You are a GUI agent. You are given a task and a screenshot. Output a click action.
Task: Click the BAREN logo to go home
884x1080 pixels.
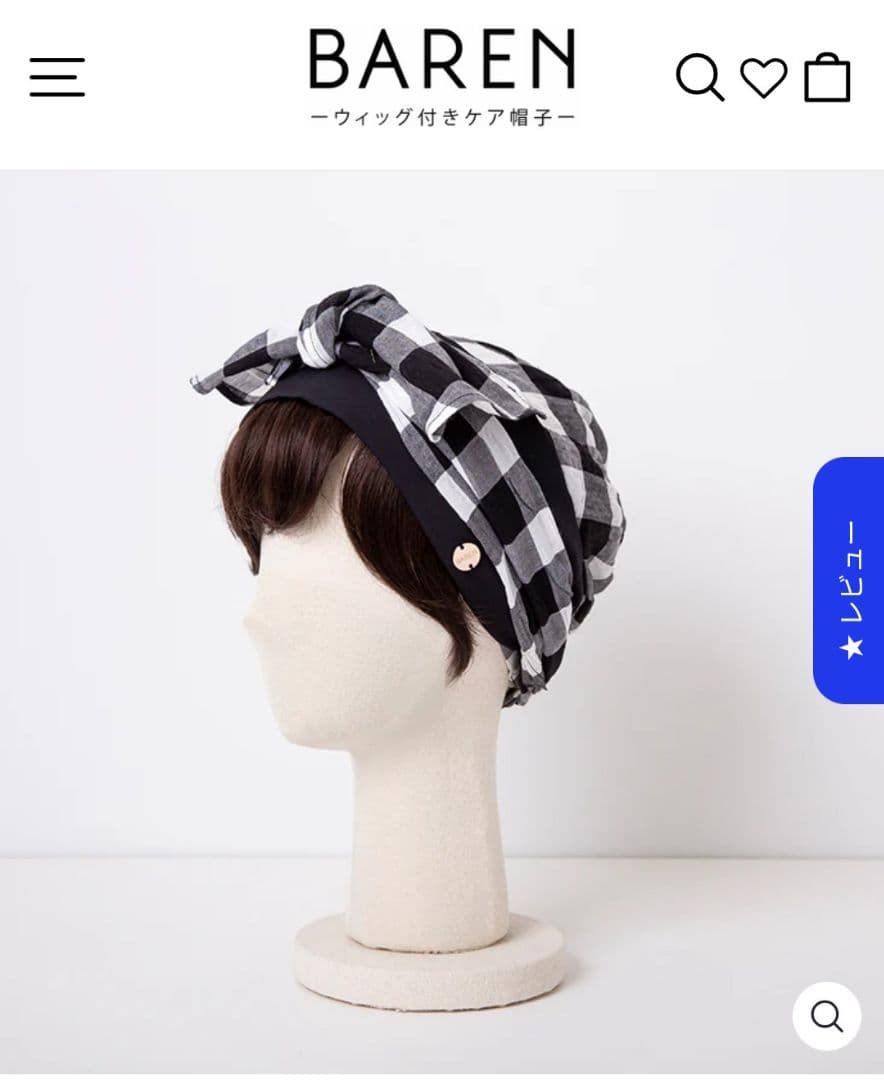(x=441, y=60)
